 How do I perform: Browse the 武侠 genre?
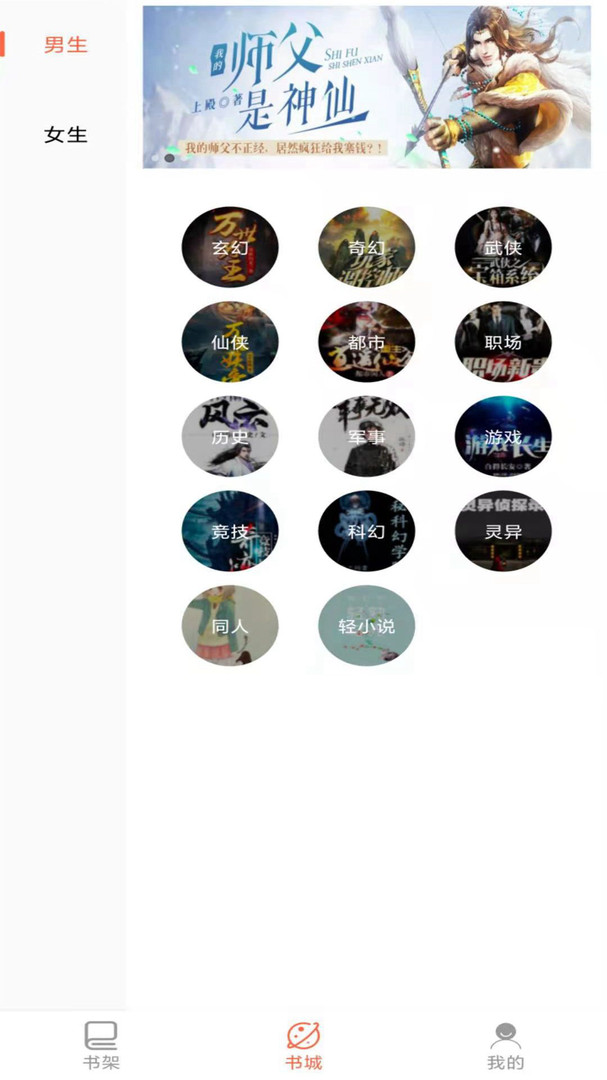point(503,247)
